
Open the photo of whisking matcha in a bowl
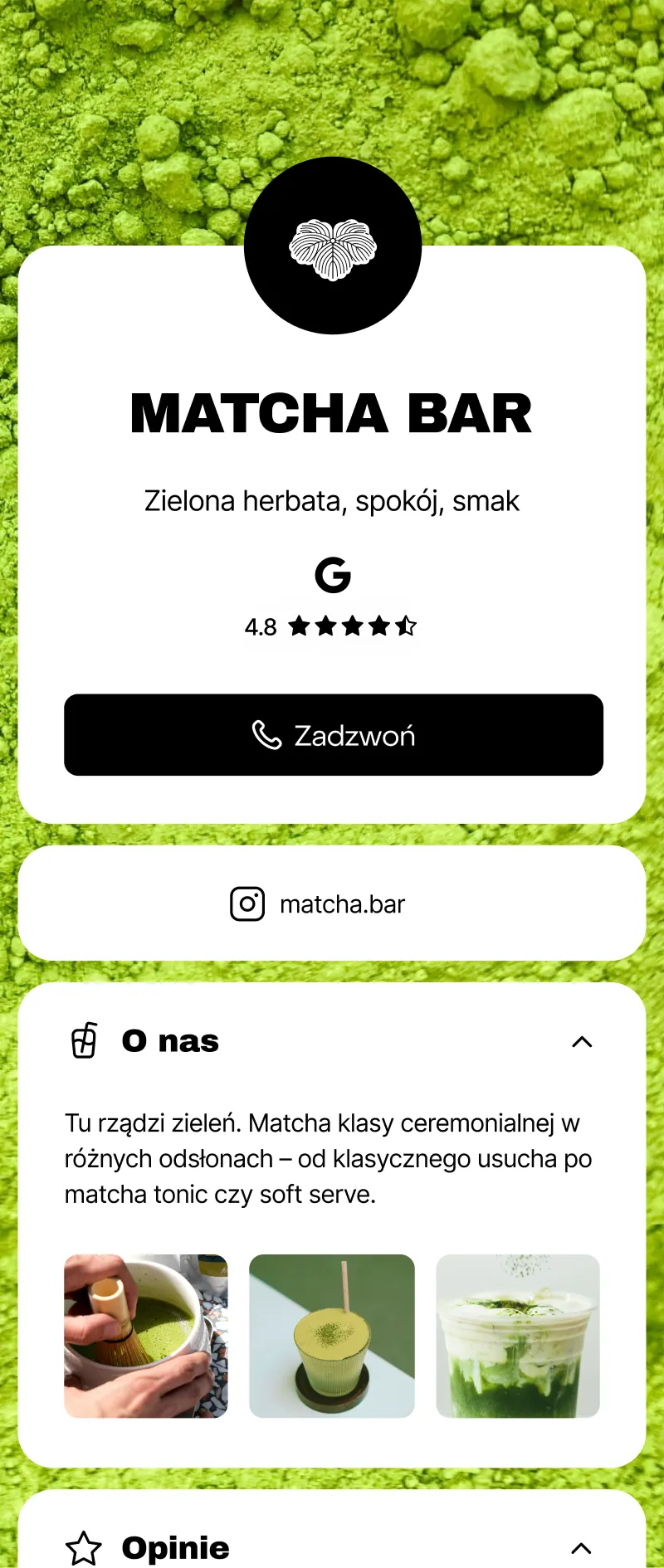pyautogui.click(x=146, y=1338)
